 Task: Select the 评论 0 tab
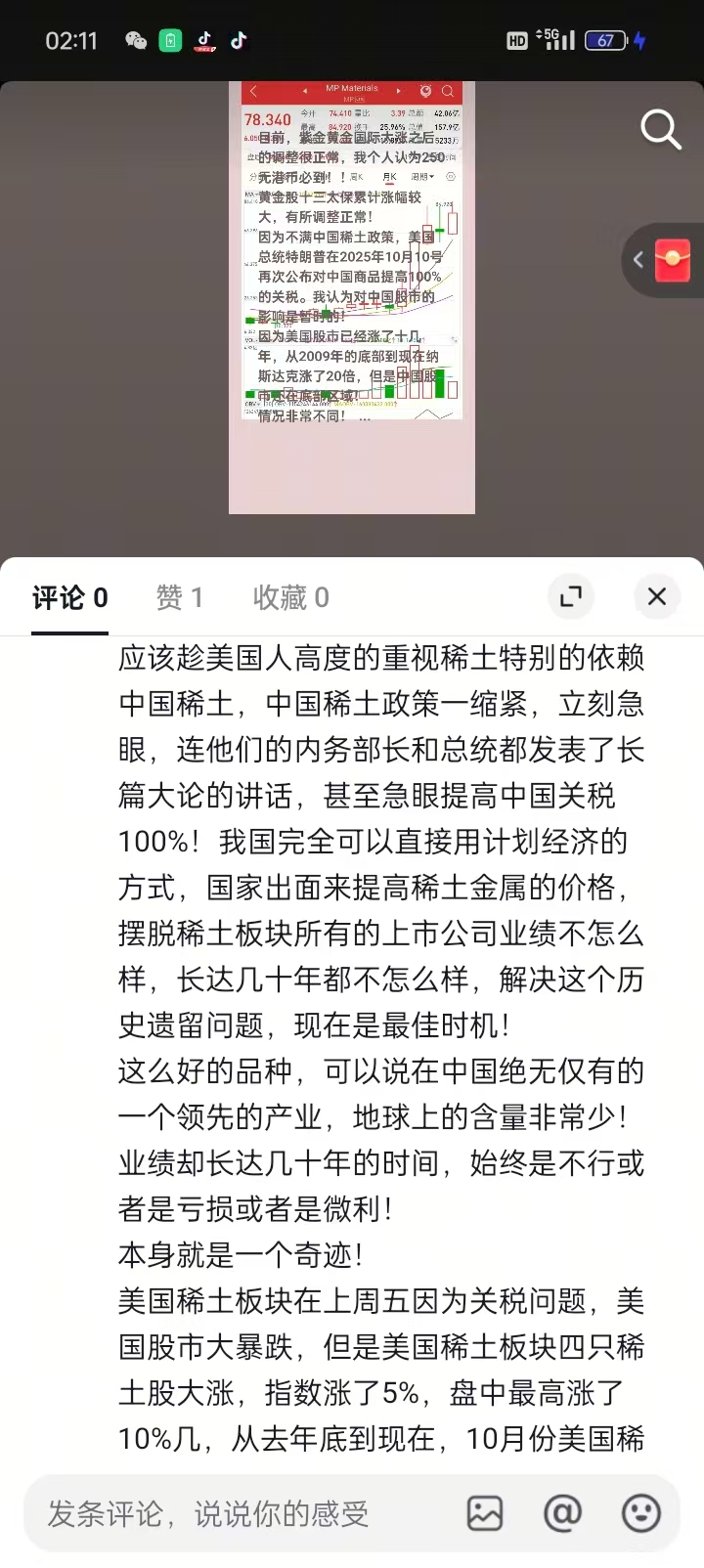point(69,597)
